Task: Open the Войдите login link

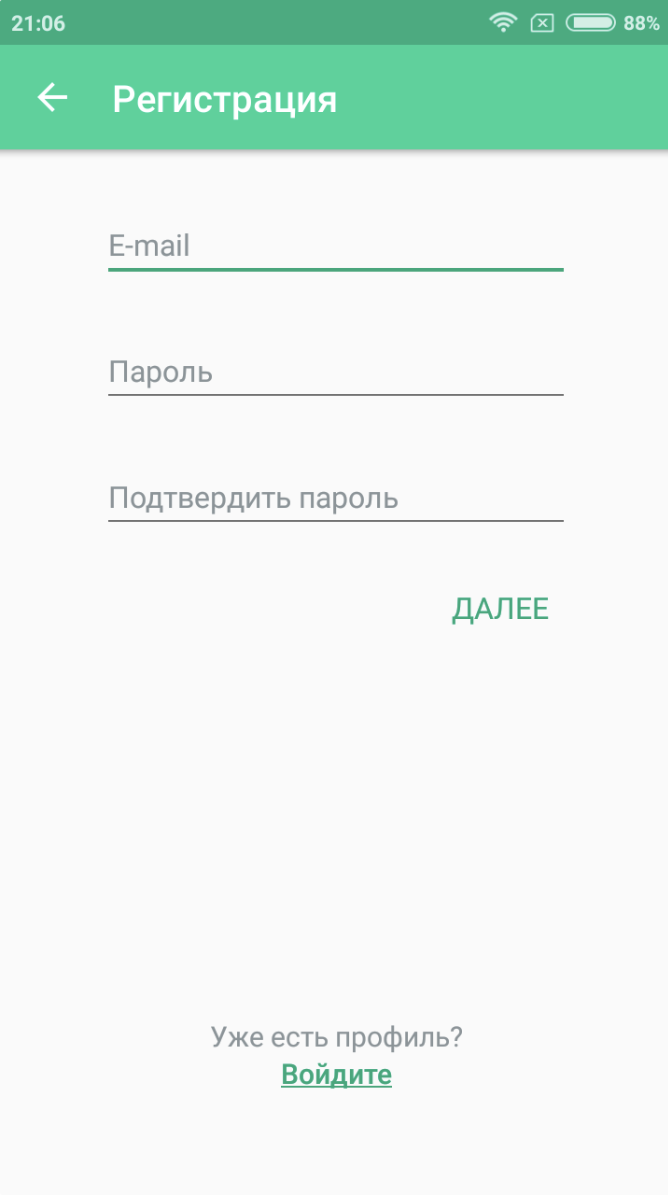Action: (x=336, y=1075)
